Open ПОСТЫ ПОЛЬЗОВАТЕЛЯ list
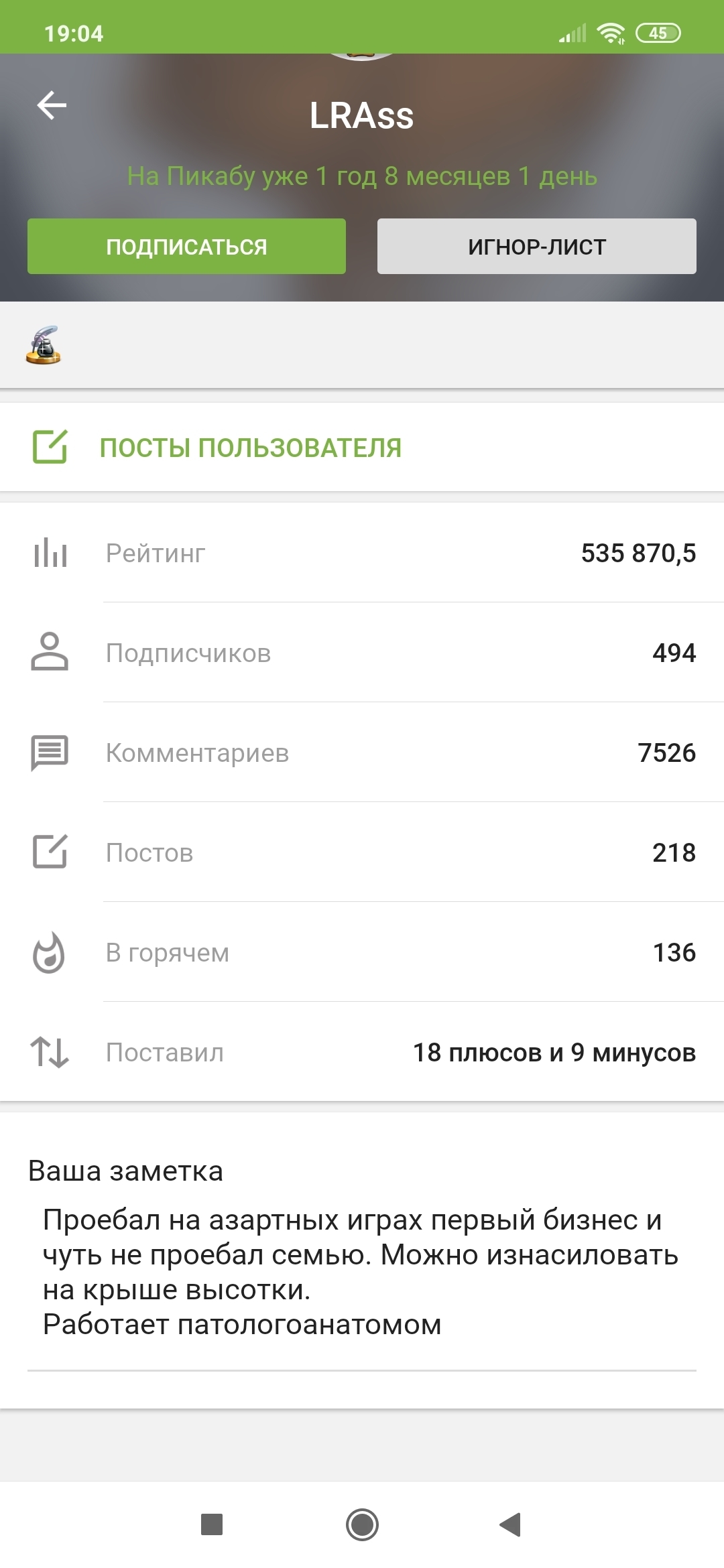The height and width of the screenshot is (1568, 724). pos(250,448)
